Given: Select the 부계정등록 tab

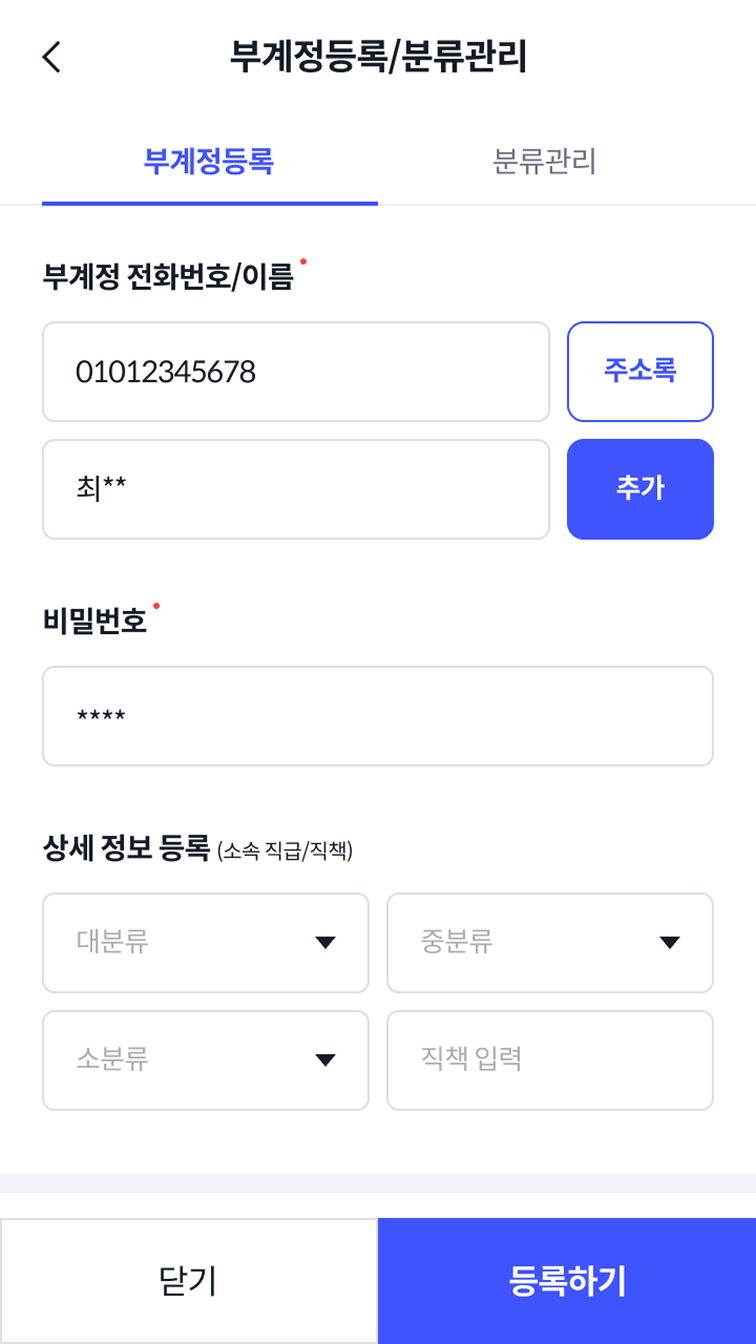Looking at the screenshot, I should pyautogui.click(x=210, y=162).
